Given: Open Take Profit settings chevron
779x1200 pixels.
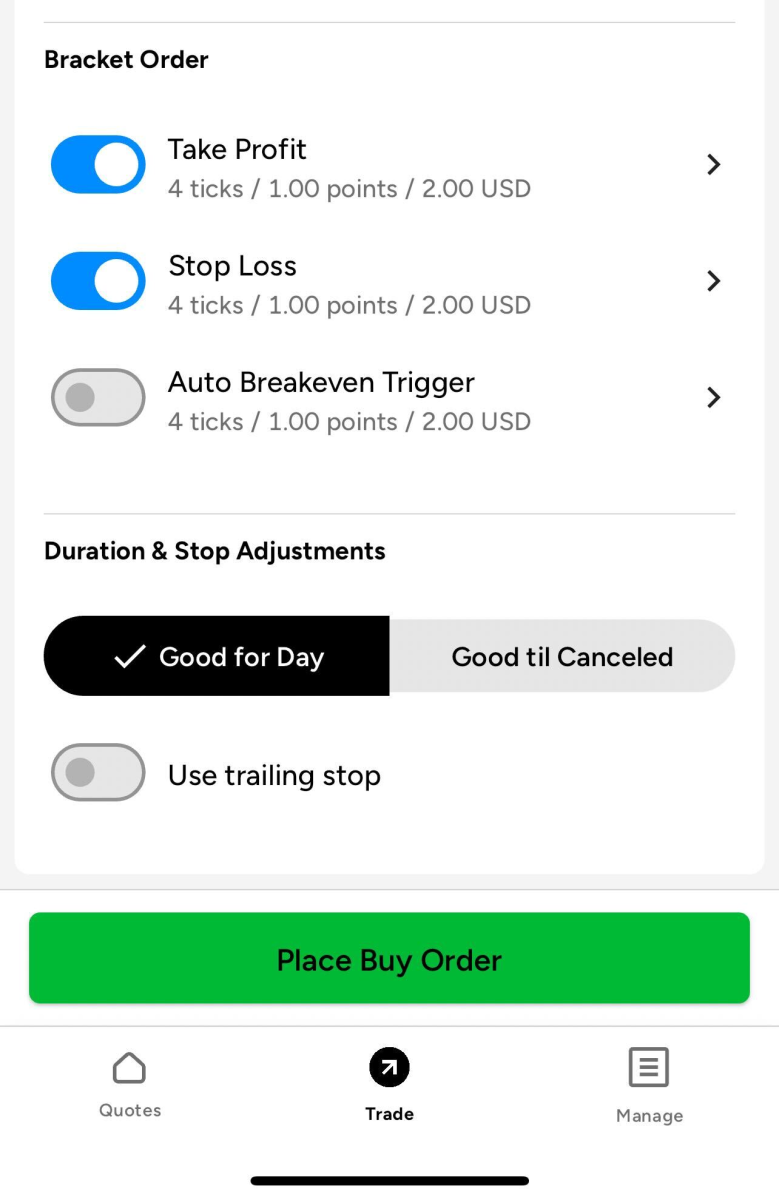Looking at the screenshot, I should 713,165.
